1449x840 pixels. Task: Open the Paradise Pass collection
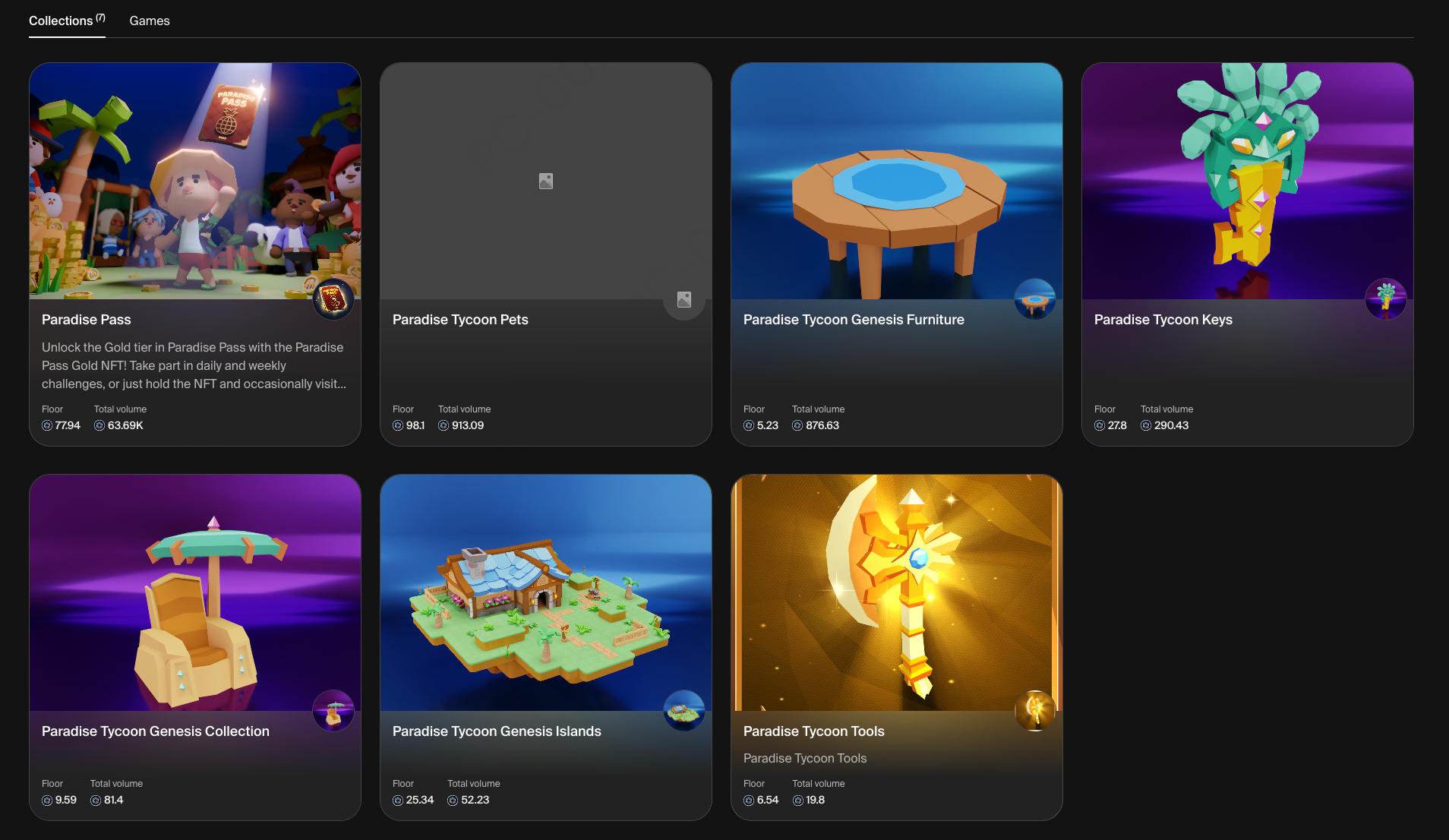(x=194, y=254)
